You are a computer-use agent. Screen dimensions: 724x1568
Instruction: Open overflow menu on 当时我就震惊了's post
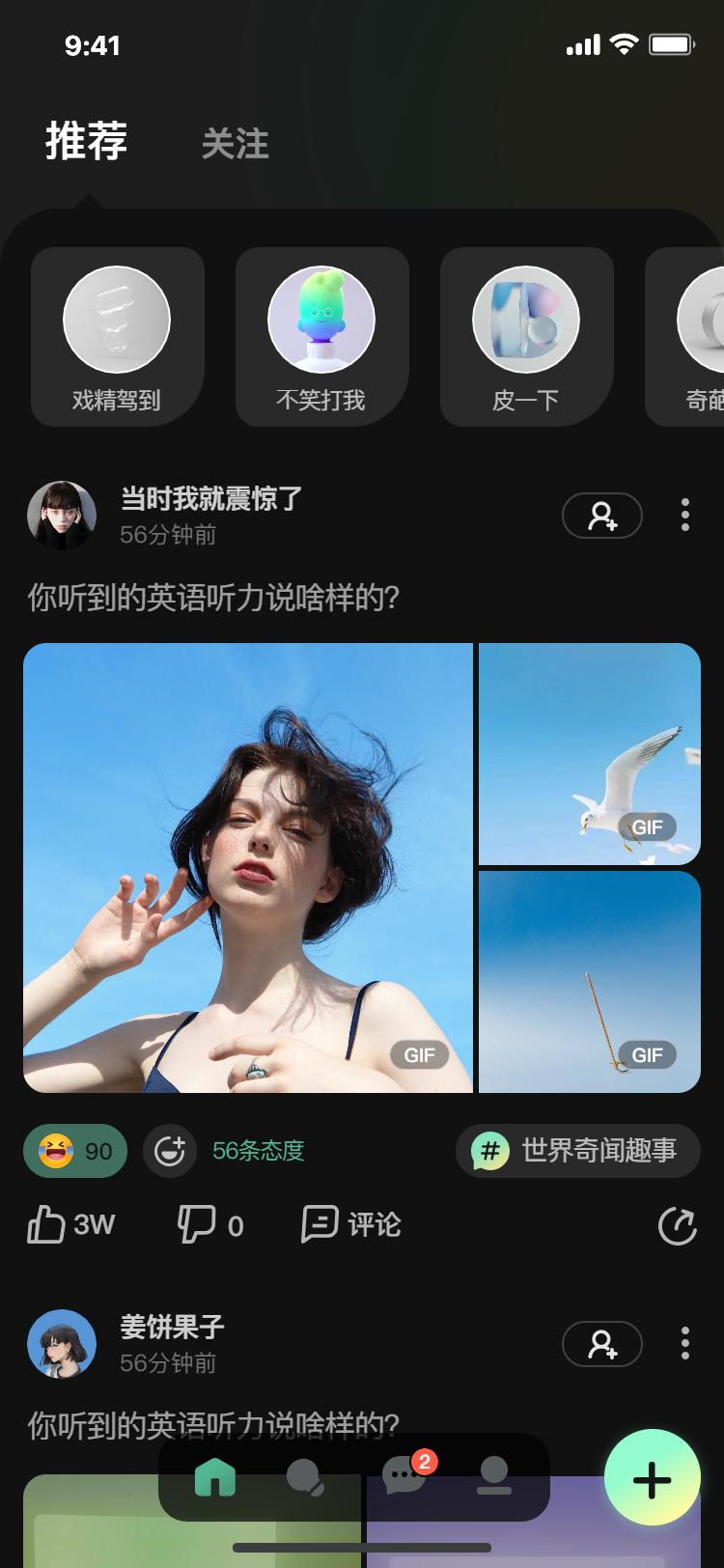click(685, 516)
